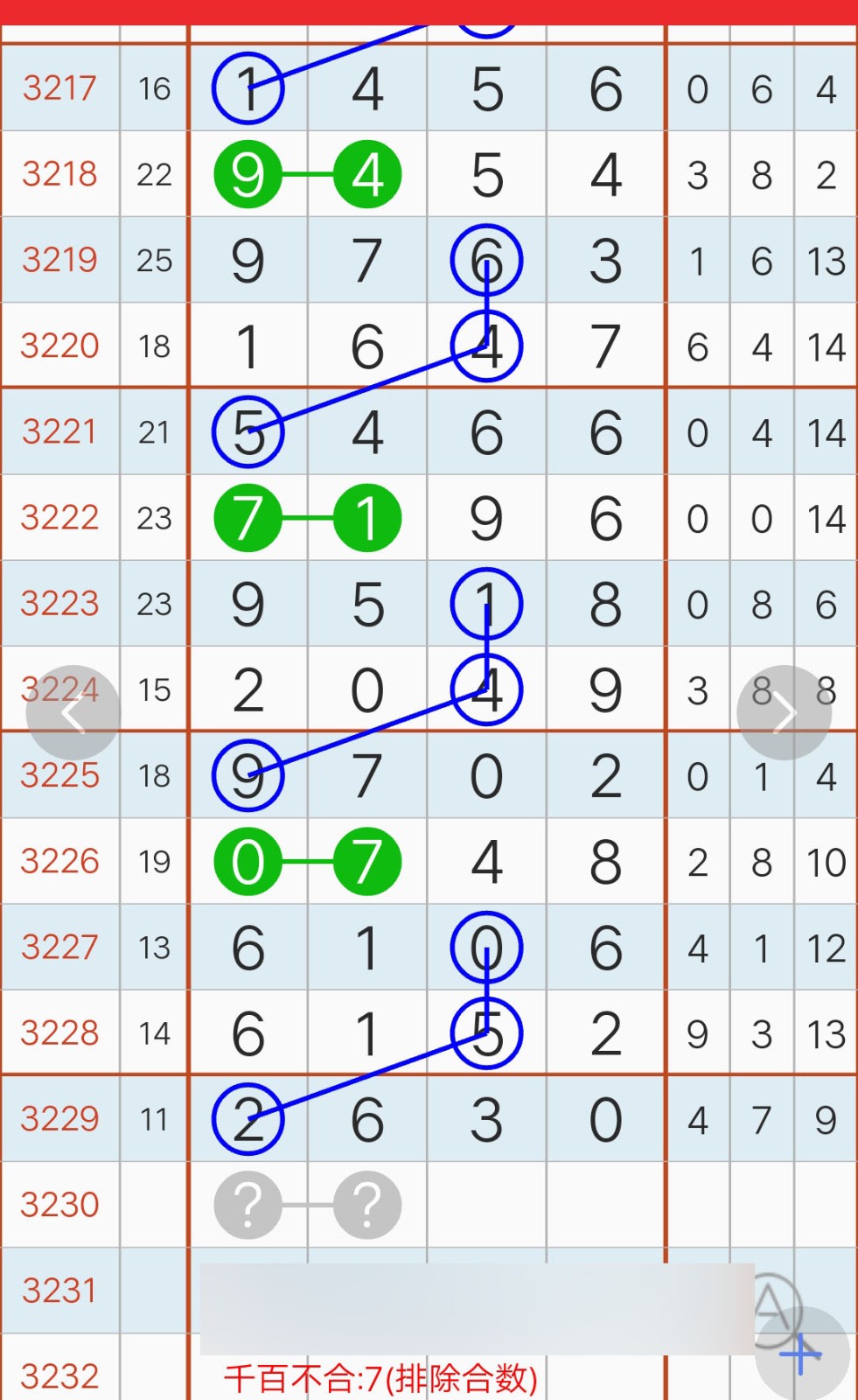Go to the next image with right arrow
This screenshot has height=1400, width=858.
click(x=784, y=713)
